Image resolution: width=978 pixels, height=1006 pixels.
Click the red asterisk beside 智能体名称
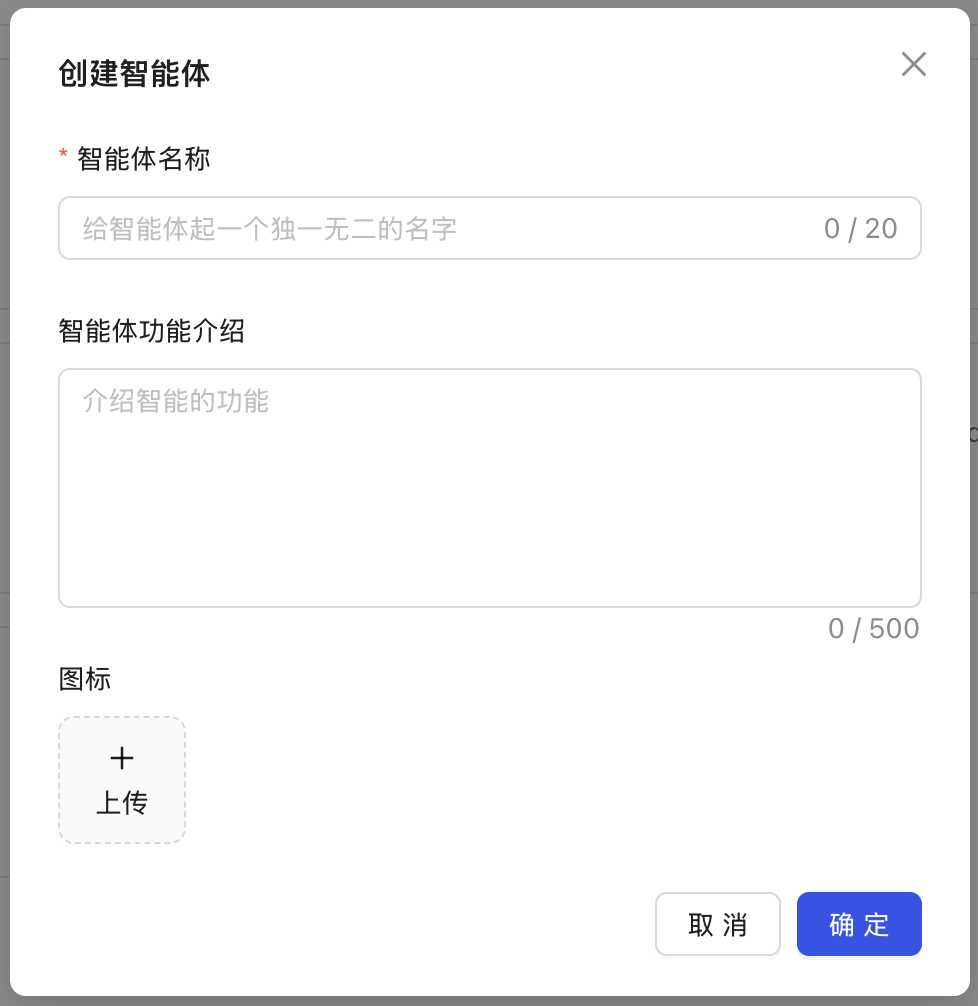point(63,153)
